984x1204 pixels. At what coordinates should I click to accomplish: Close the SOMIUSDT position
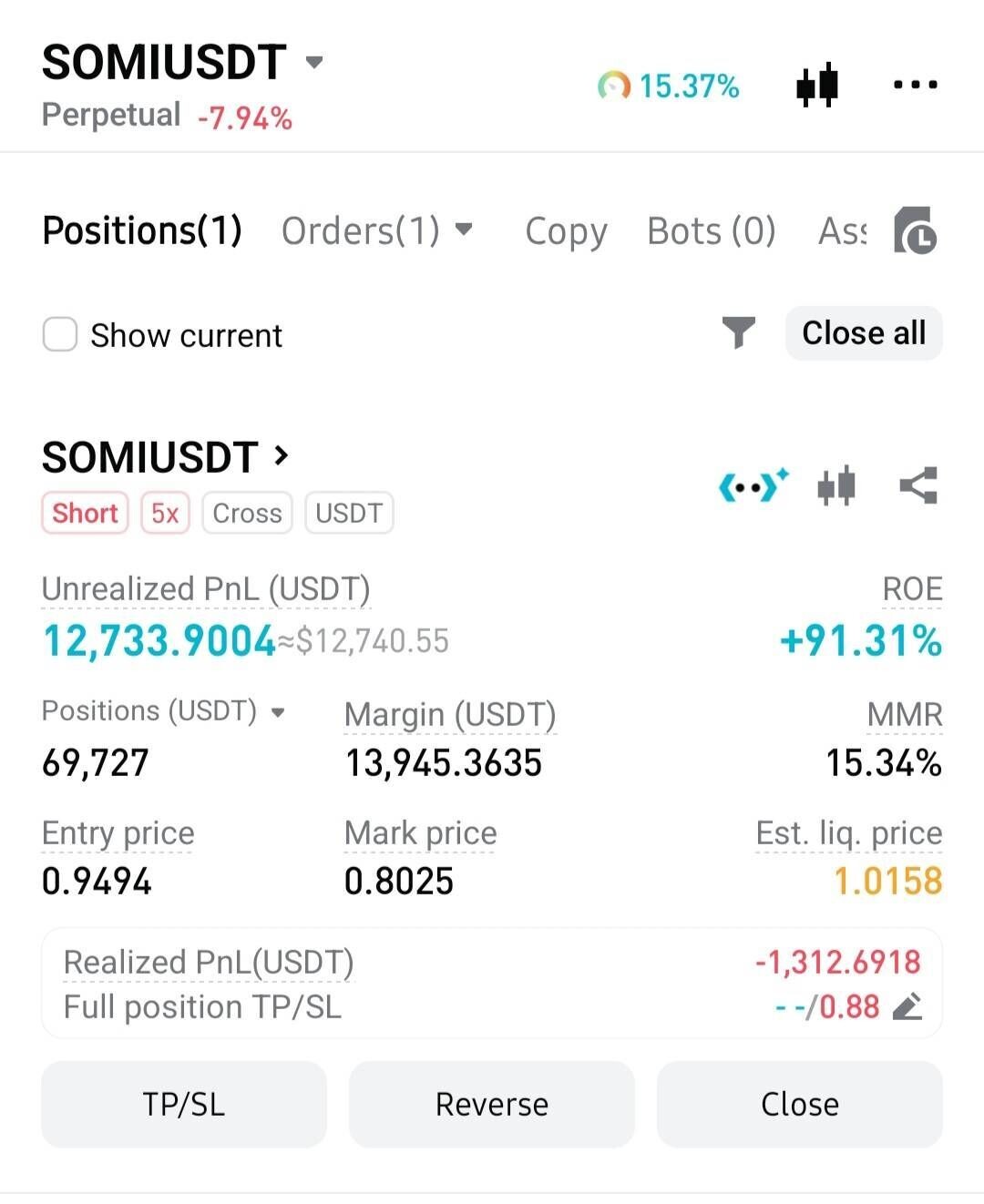[x=799, y=1104]
